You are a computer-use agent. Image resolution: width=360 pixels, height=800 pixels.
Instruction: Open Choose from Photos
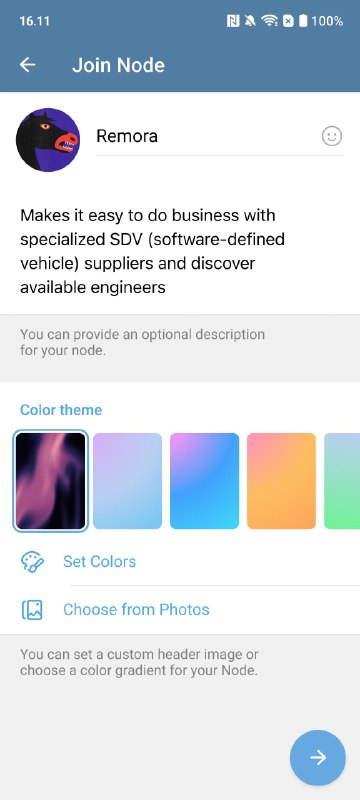(180, 610)
